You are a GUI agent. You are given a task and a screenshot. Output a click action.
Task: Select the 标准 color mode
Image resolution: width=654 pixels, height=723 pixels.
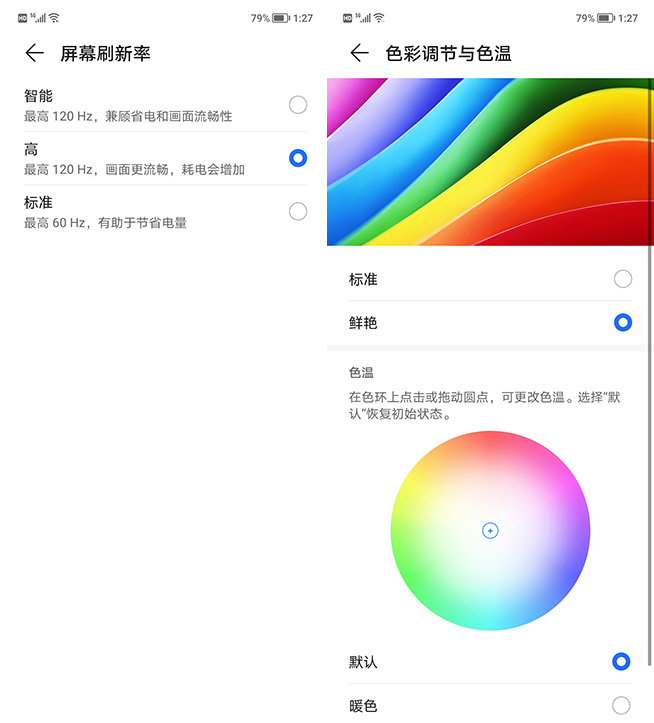(622, 279)
